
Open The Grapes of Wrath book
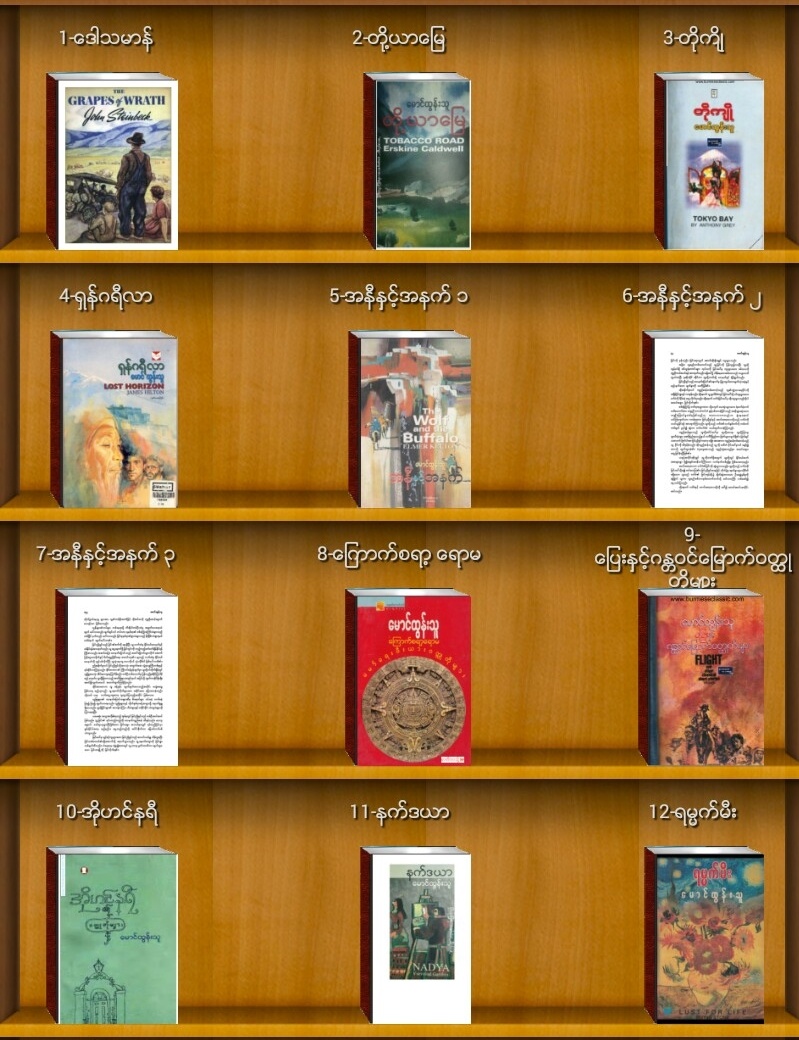point(113,162)
